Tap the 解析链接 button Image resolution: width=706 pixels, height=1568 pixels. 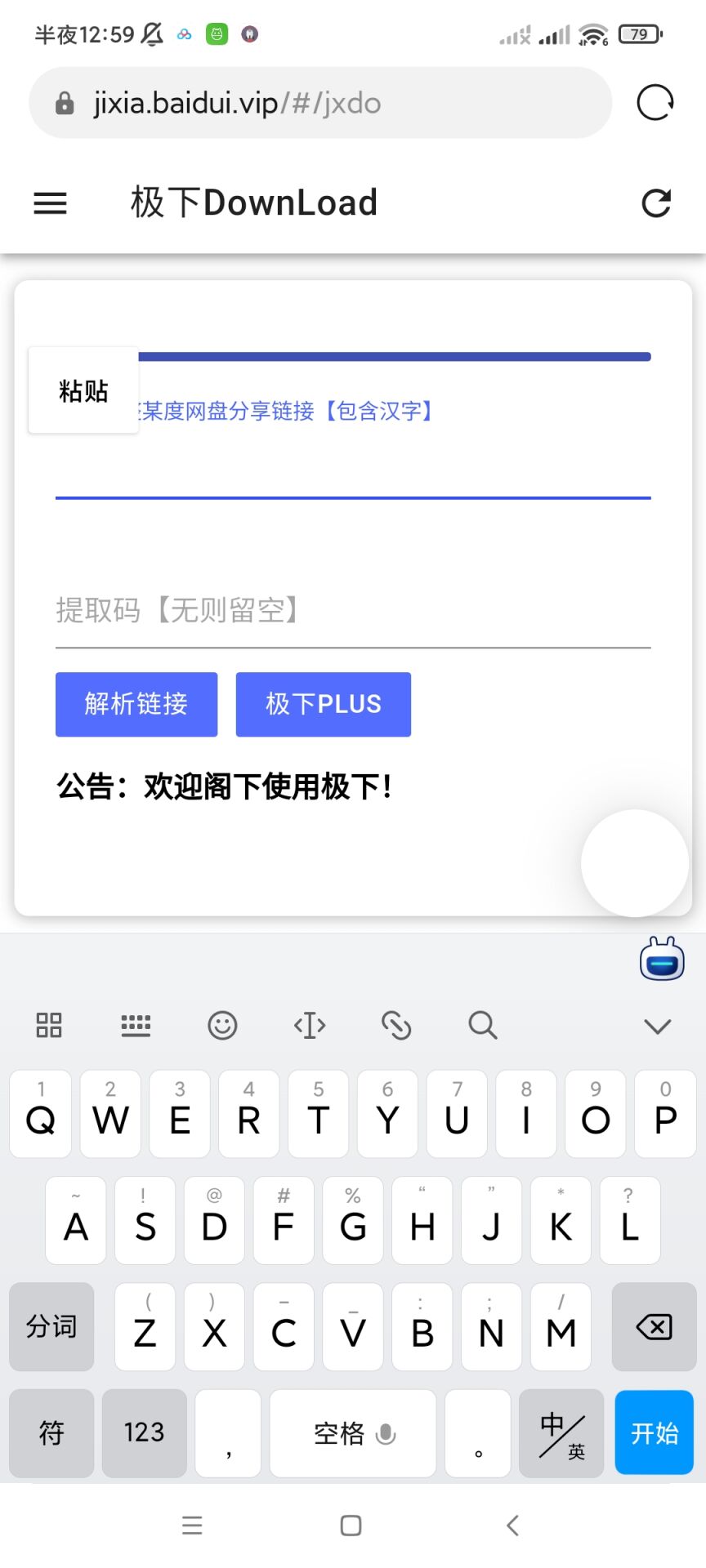(x=136, y=704)
